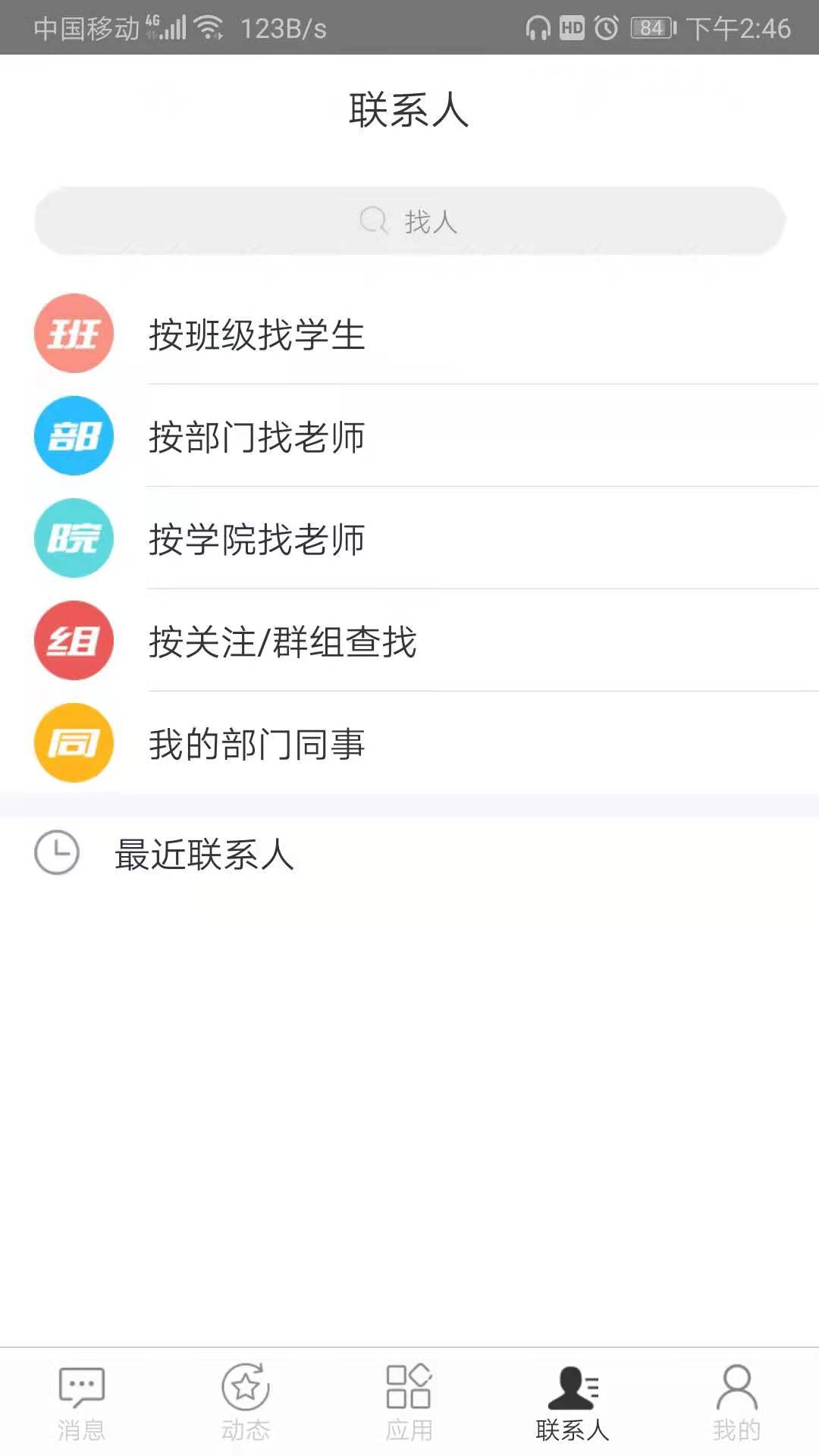Screen dimensions: 819x1456
Task: Open the 我的 tab
Action: tap(736, 1403)
